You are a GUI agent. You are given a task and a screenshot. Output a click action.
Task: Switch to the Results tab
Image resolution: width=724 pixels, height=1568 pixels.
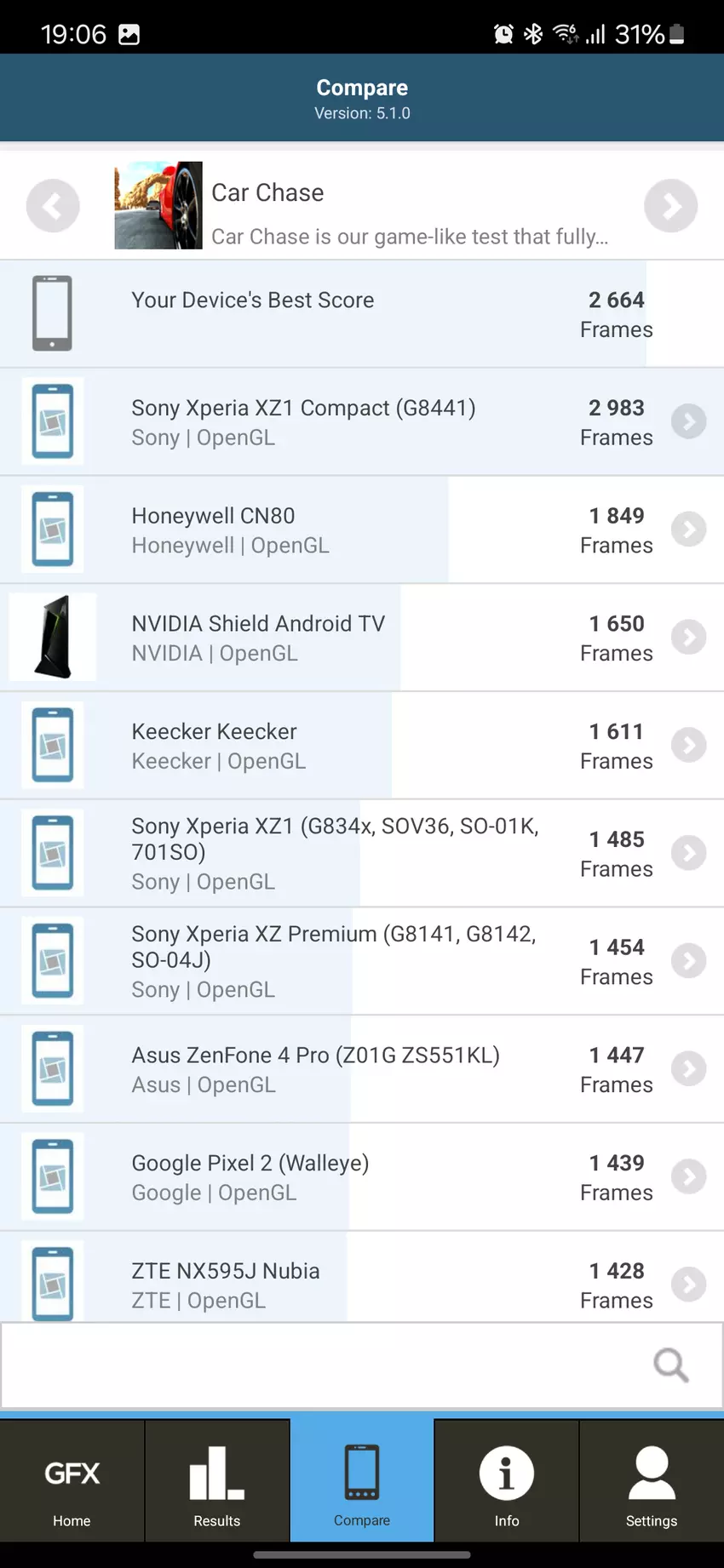(217, 1481)
